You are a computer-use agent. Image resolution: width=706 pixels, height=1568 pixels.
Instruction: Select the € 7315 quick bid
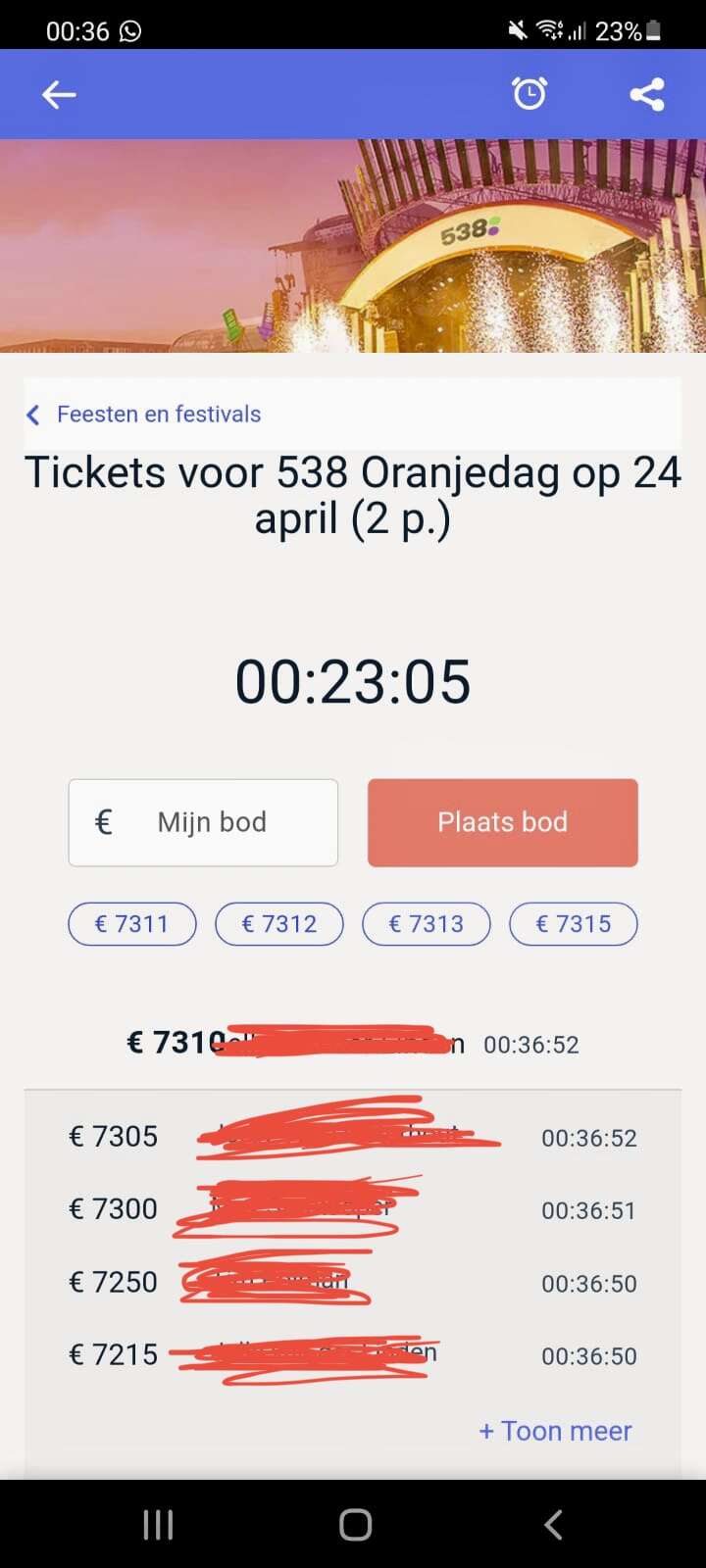(x=574, y=923)
